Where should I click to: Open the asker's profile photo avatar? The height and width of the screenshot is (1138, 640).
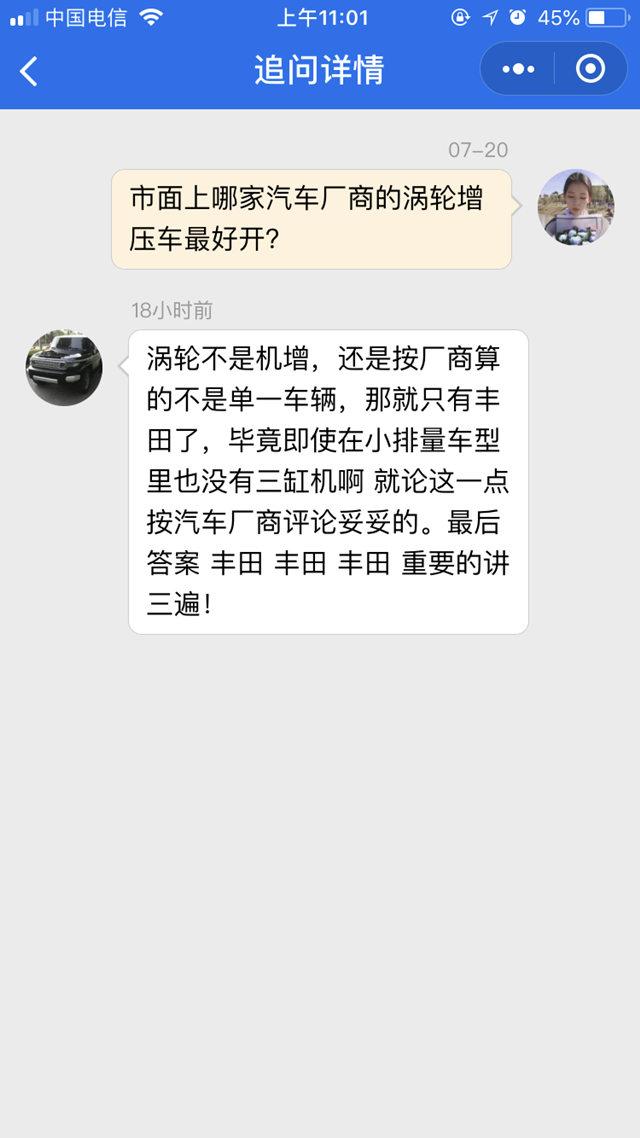click(576, 207)
